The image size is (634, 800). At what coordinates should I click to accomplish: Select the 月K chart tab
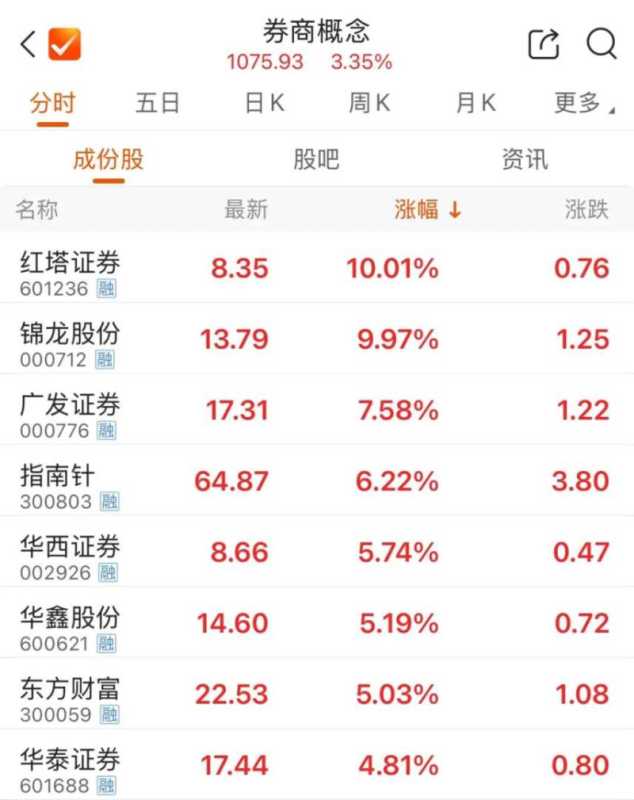(475, 103)
